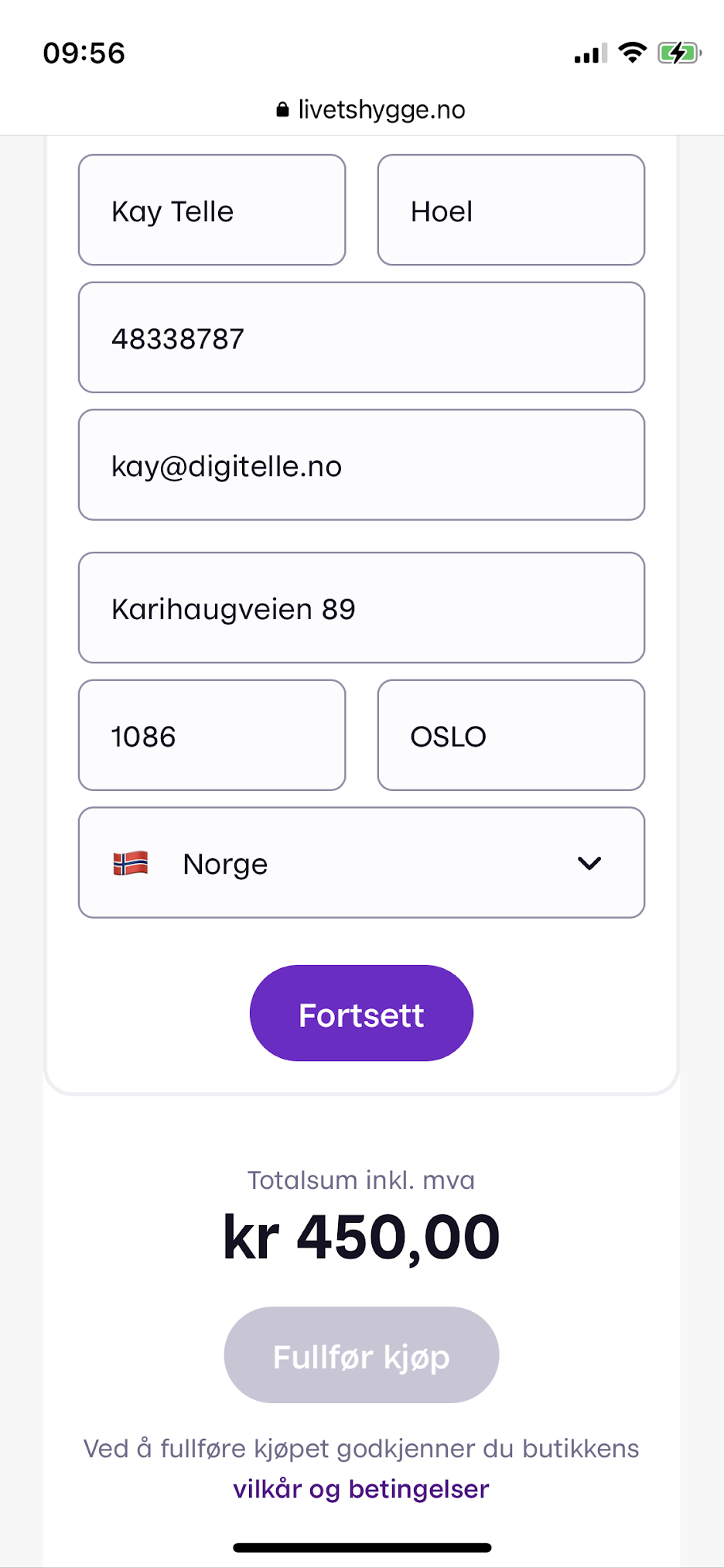Screen dimensions: 724x1568
Task: Open the Norge country dropdown
Action: 362,863
